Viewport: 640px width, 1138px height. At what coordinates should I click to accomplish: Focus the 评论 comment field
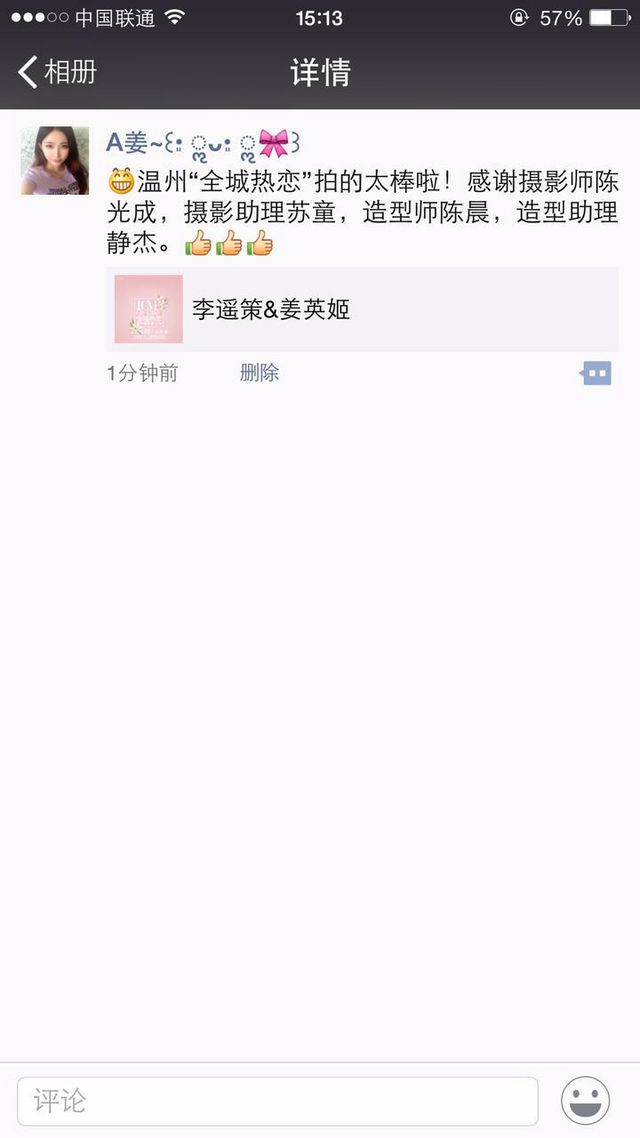pos(277,1101)
